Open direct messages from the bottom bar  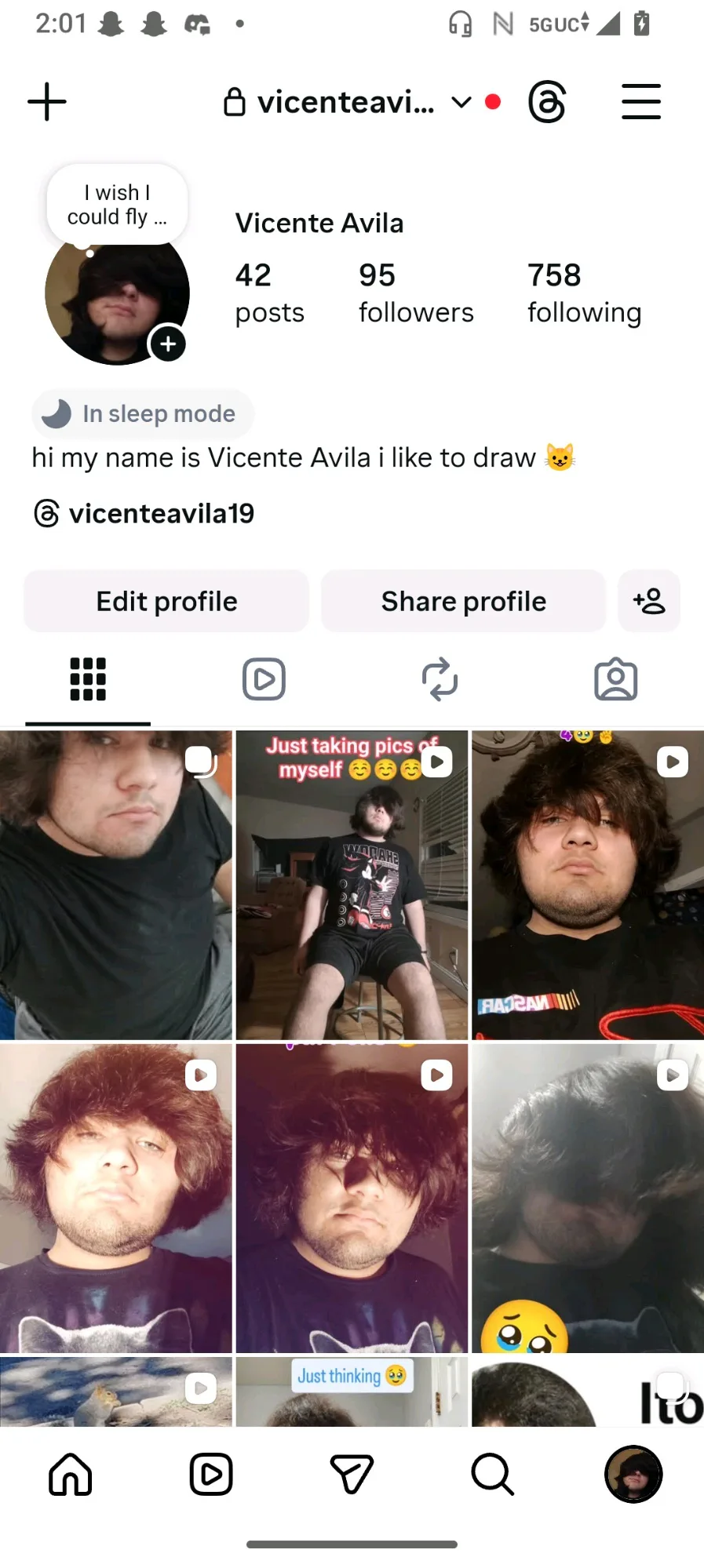tap(352, 1475)
